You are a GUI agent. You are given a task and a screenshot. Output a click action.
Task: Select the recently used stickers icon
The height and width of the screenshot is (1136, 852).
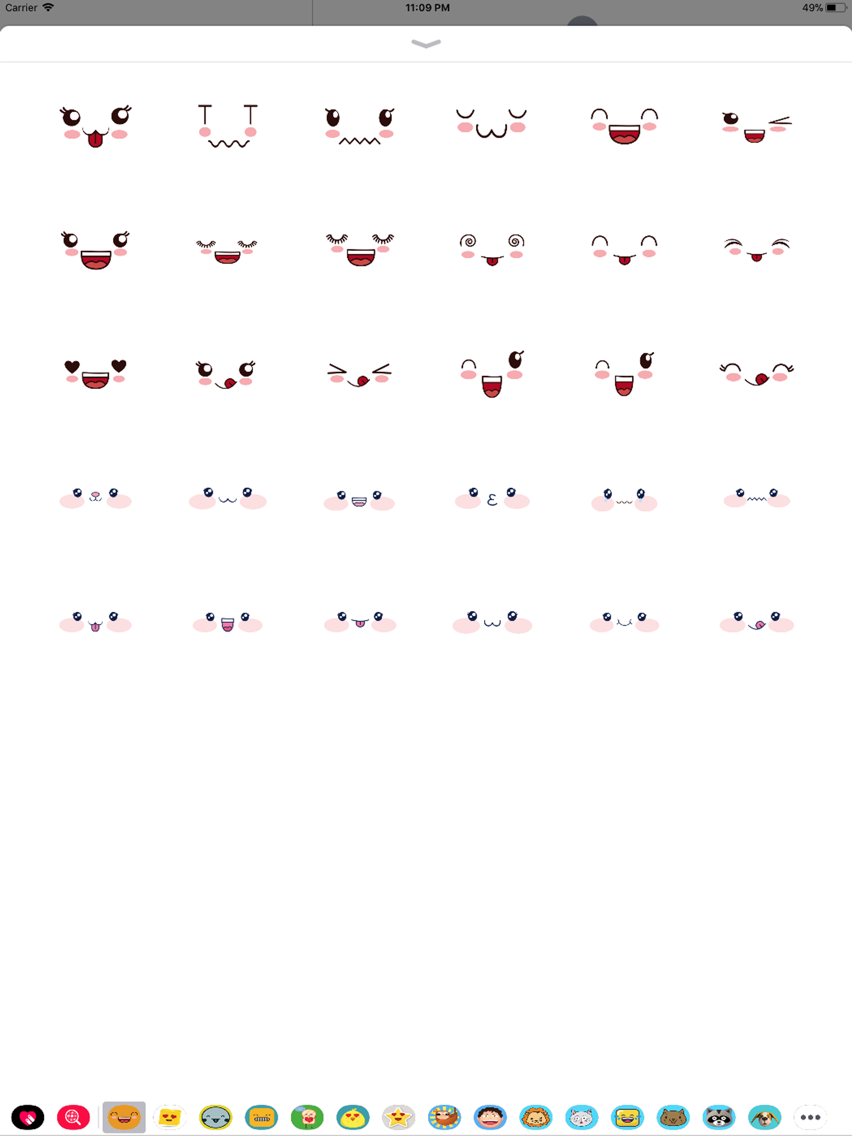click(27, 1117)
